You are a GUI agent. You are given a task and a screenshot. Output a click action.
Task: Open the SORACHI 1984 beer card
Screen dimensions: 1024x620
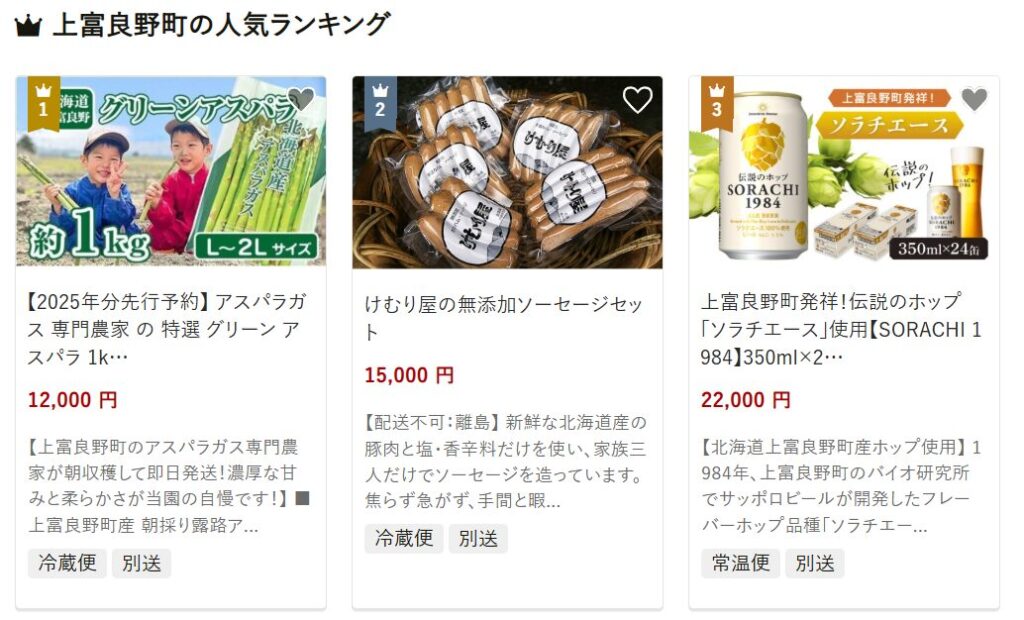[x=843, y=330]
